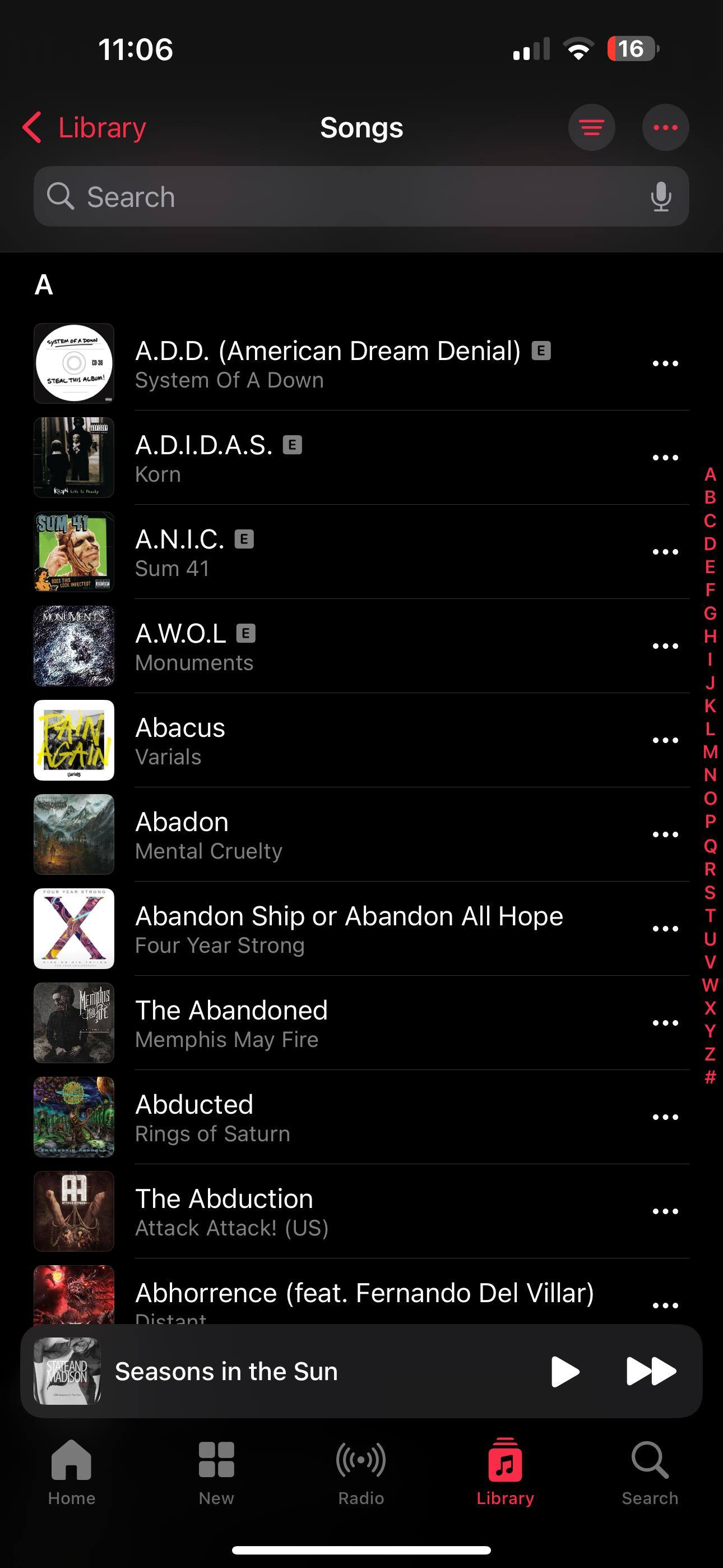Switch to the Radio tab
The height and width of the screenshot is (1568, 723).
click(361, 1470)
